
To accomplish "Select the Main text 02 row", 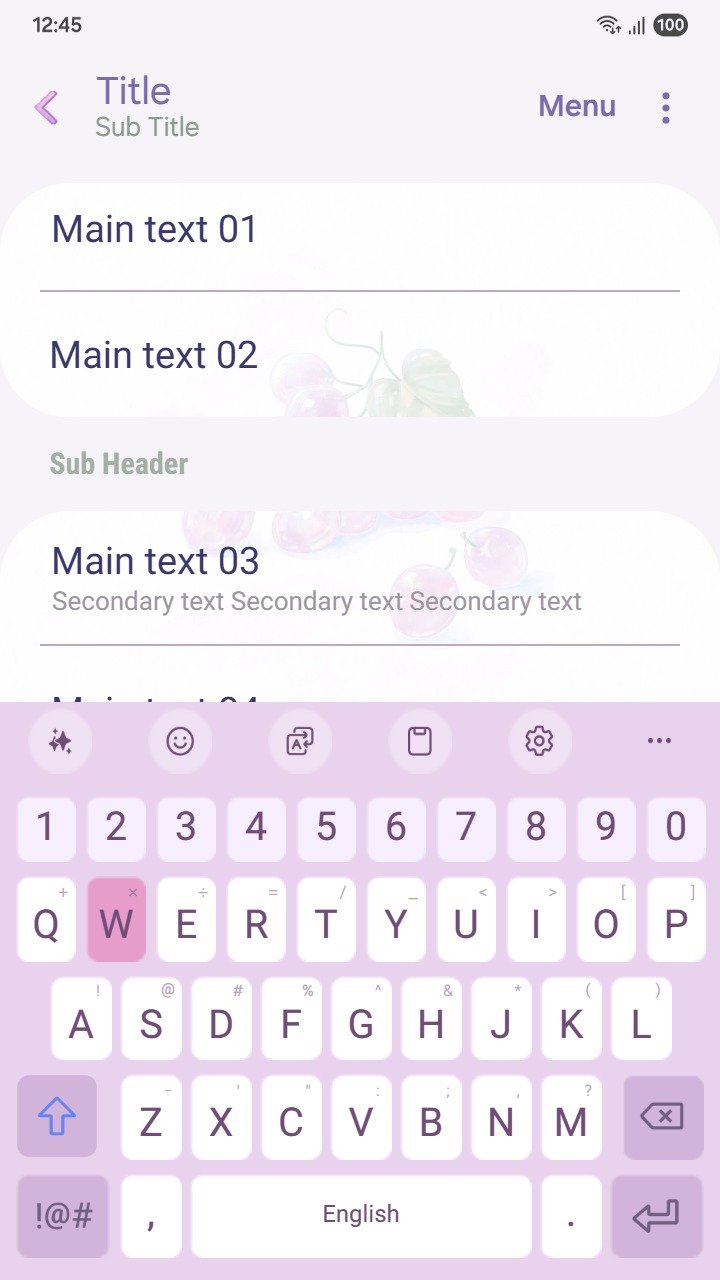I will (x=360, y=355).
